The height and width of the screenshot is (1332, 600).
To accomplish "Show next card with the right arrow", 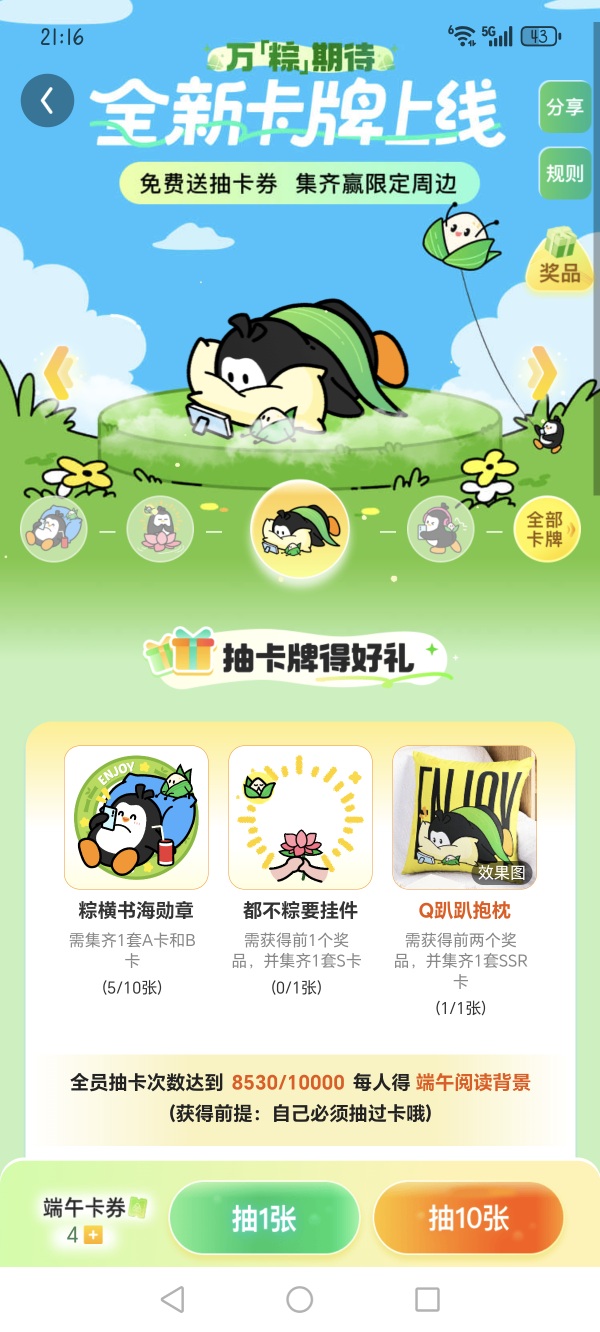I will pyautogui.click(x=542, y=372).
